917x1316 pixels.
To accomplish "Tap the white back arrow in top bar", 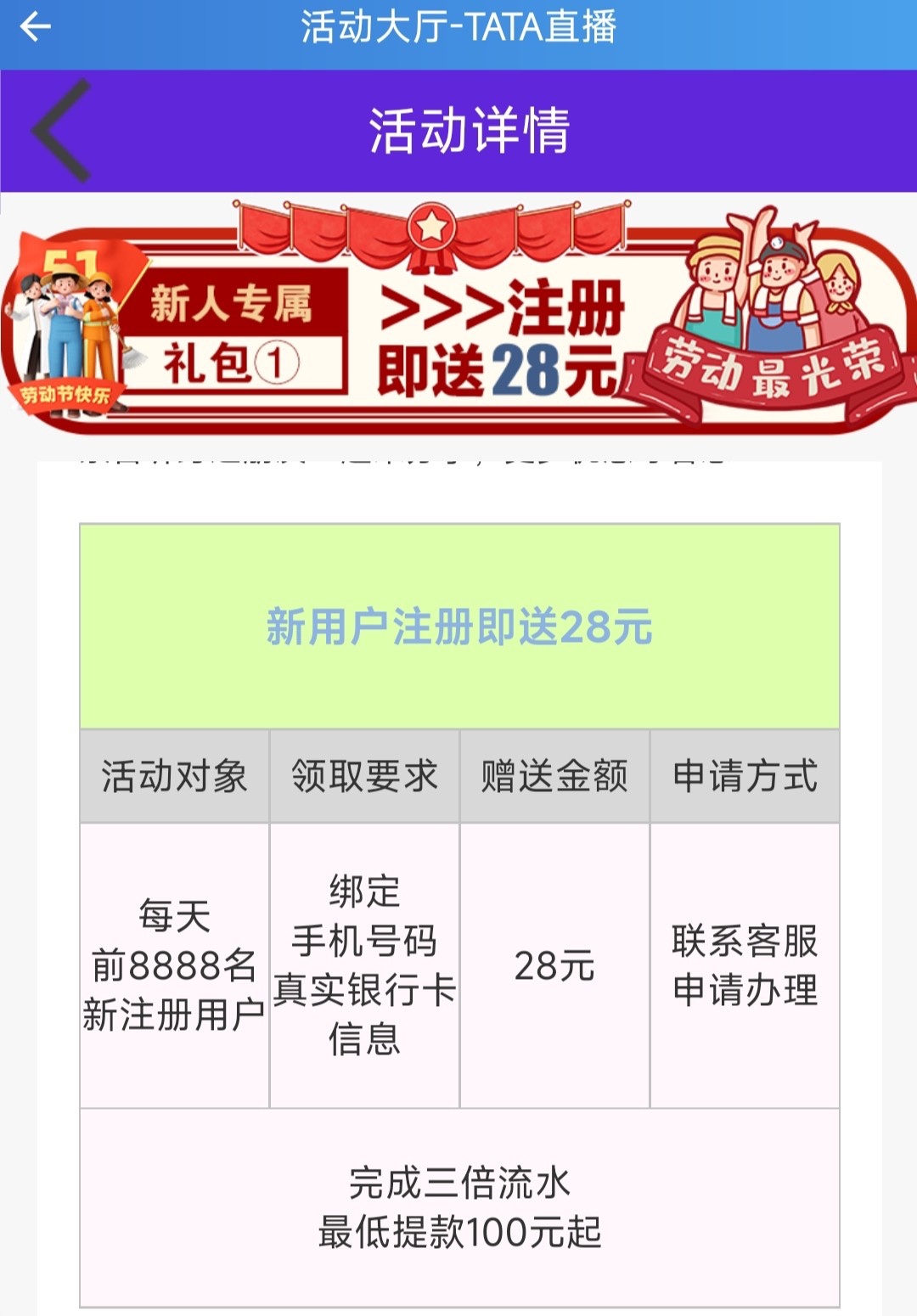I will click(36, 27).
